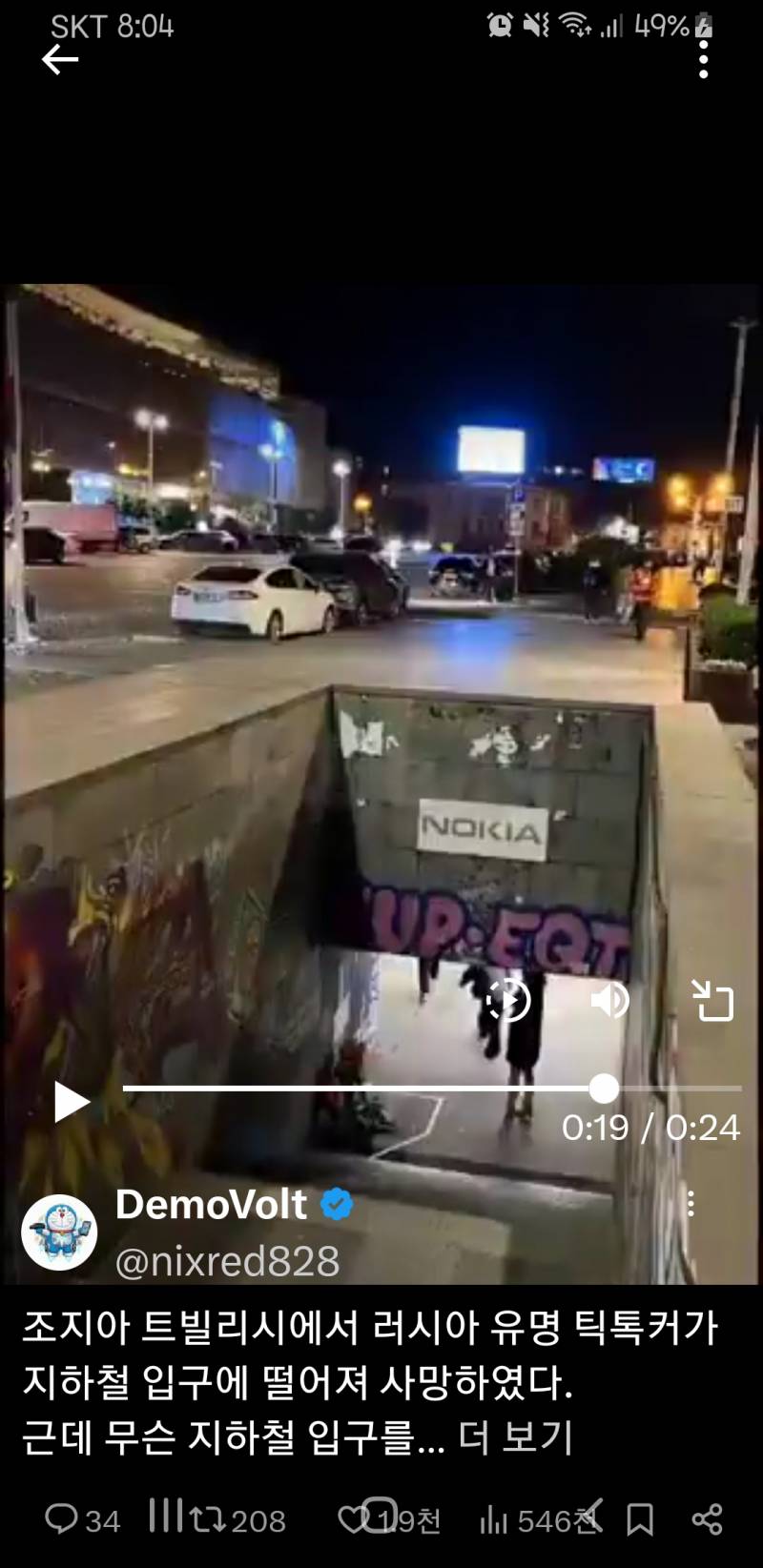View the post's view statistics

tap(494, 1520)
